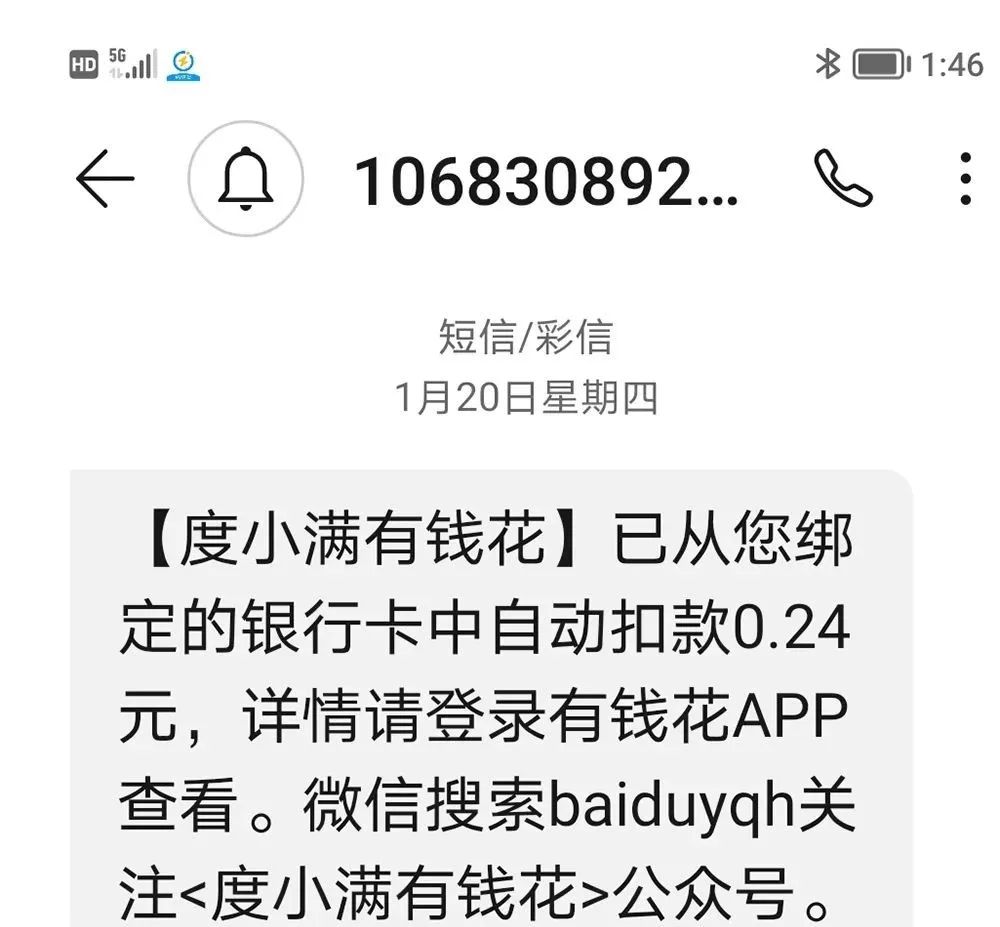
Task: Tap the 度小满有钱花 SMS message bubble
Action: pos(490,700)
